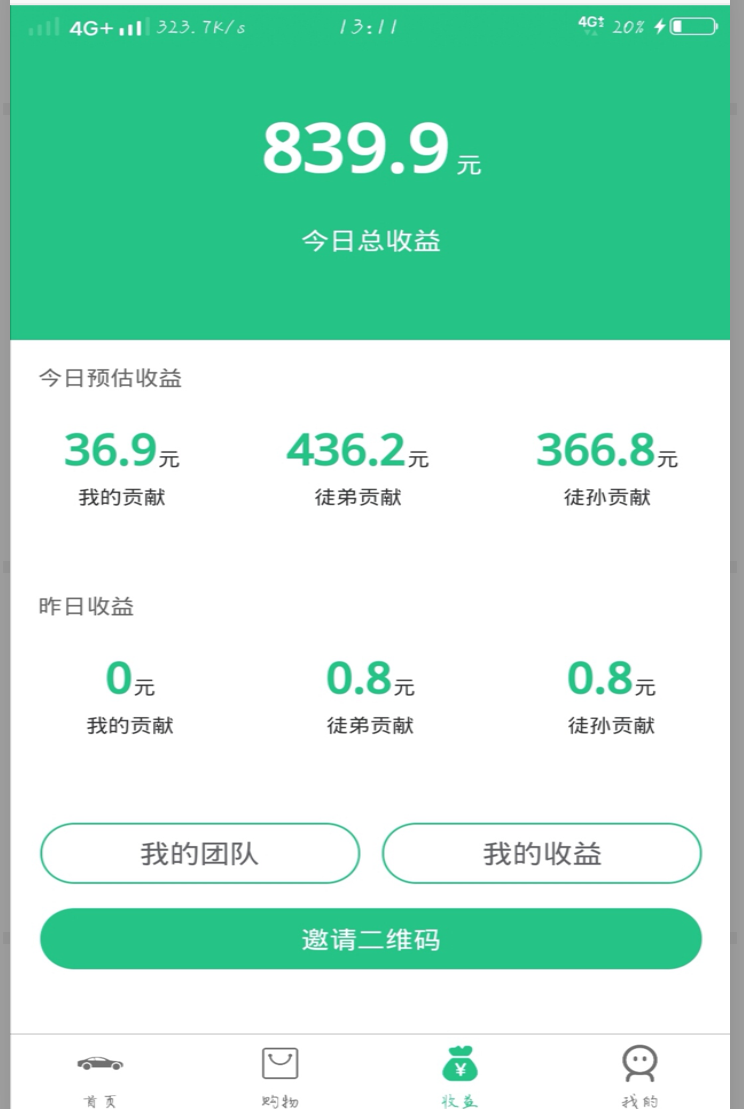
Task: Switch to the 首页 home tab
Action: (100, 1073)
